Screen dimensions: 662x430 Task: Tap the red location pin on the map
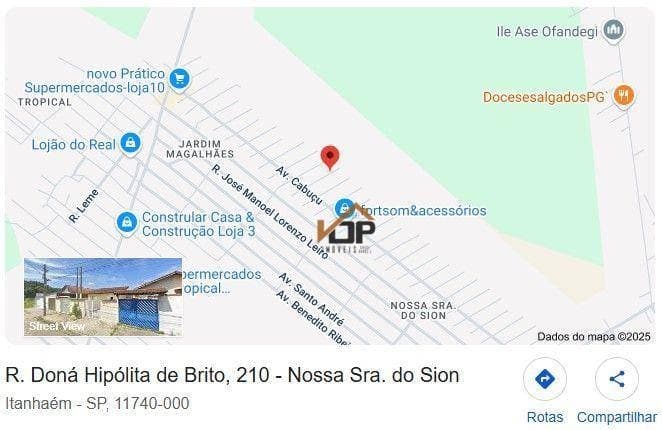[330, 157]
